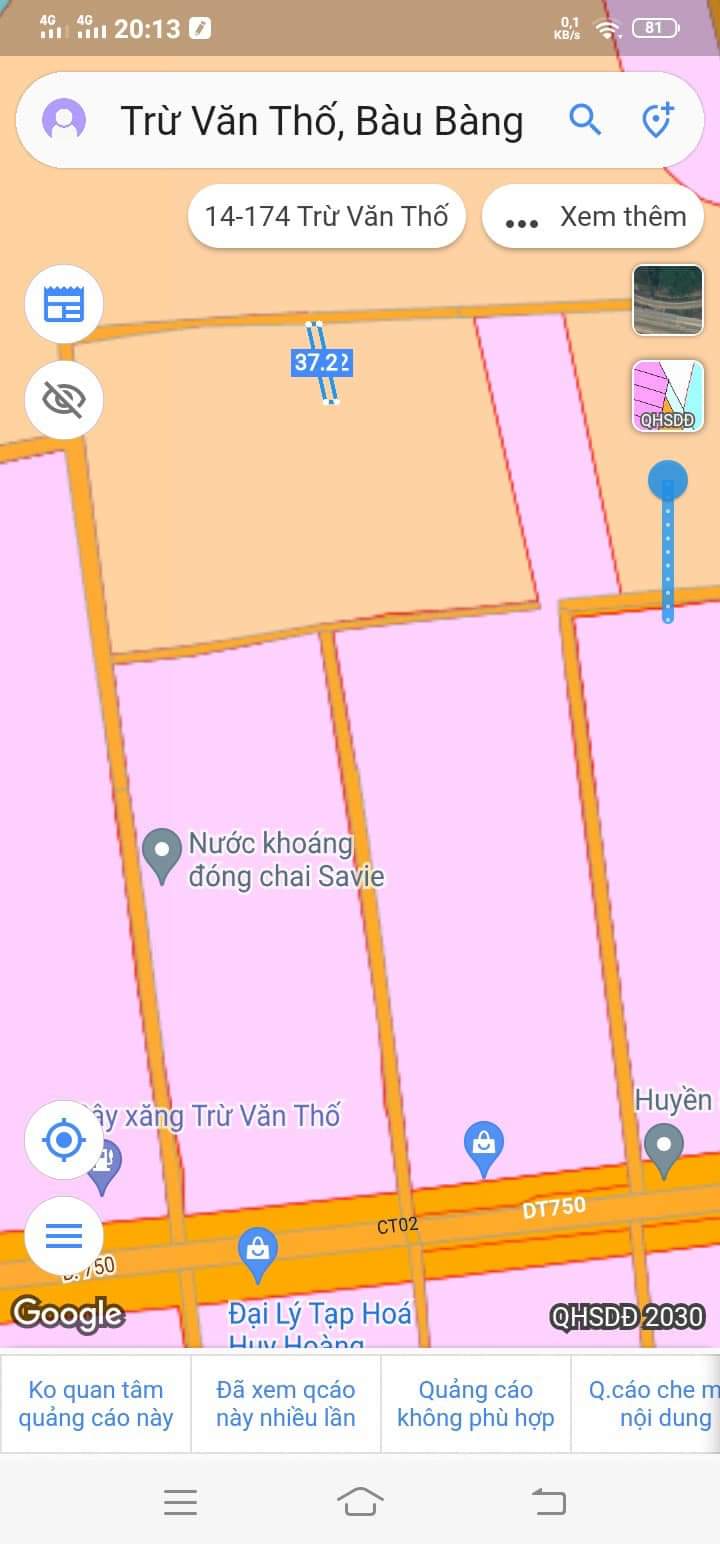
Task: Select the 14-174 Trừ Văn Thố chip
Action: coord(327,216)
